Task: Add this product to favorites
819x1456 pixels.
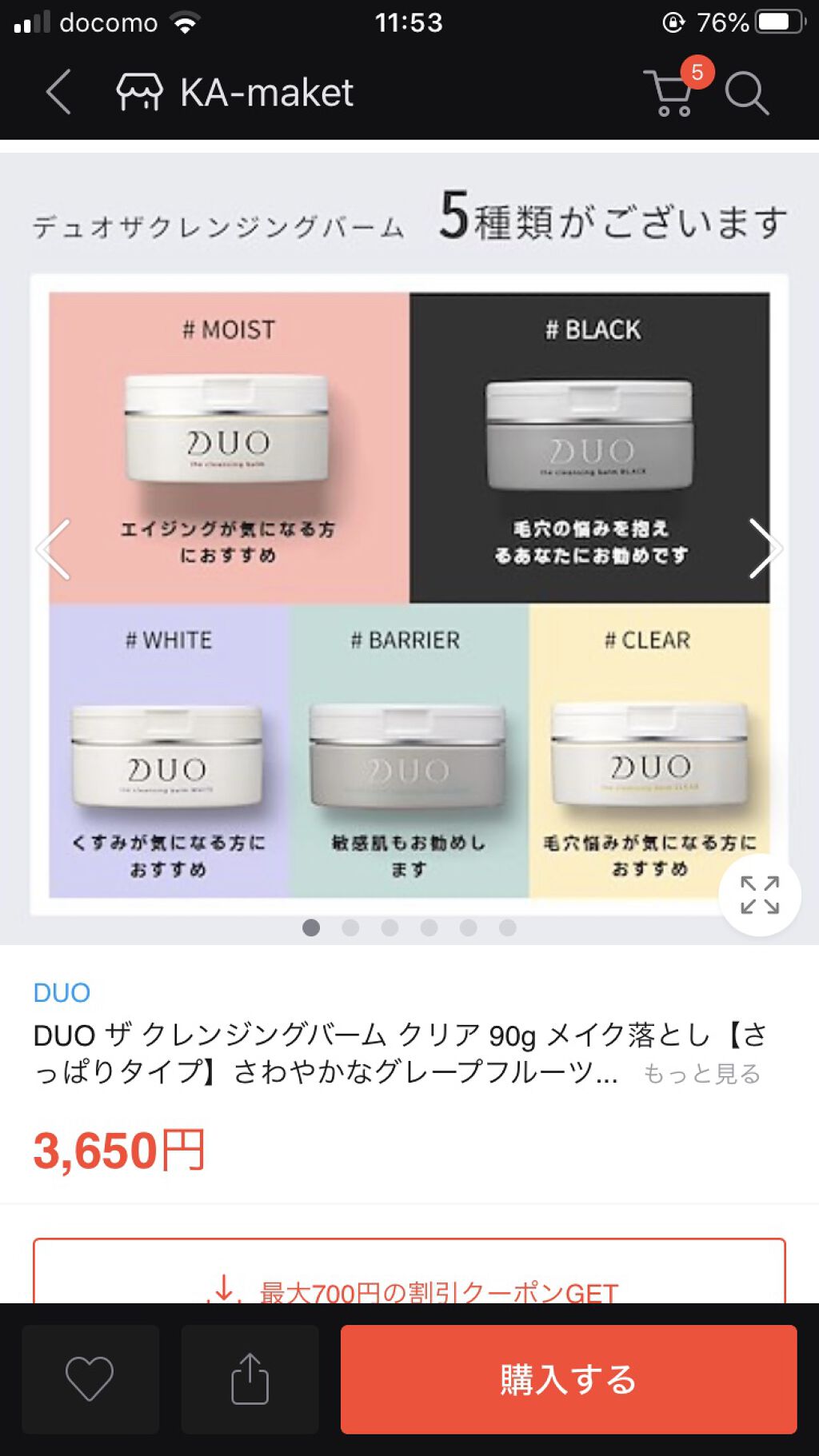Action: [x=90, y=1378]
